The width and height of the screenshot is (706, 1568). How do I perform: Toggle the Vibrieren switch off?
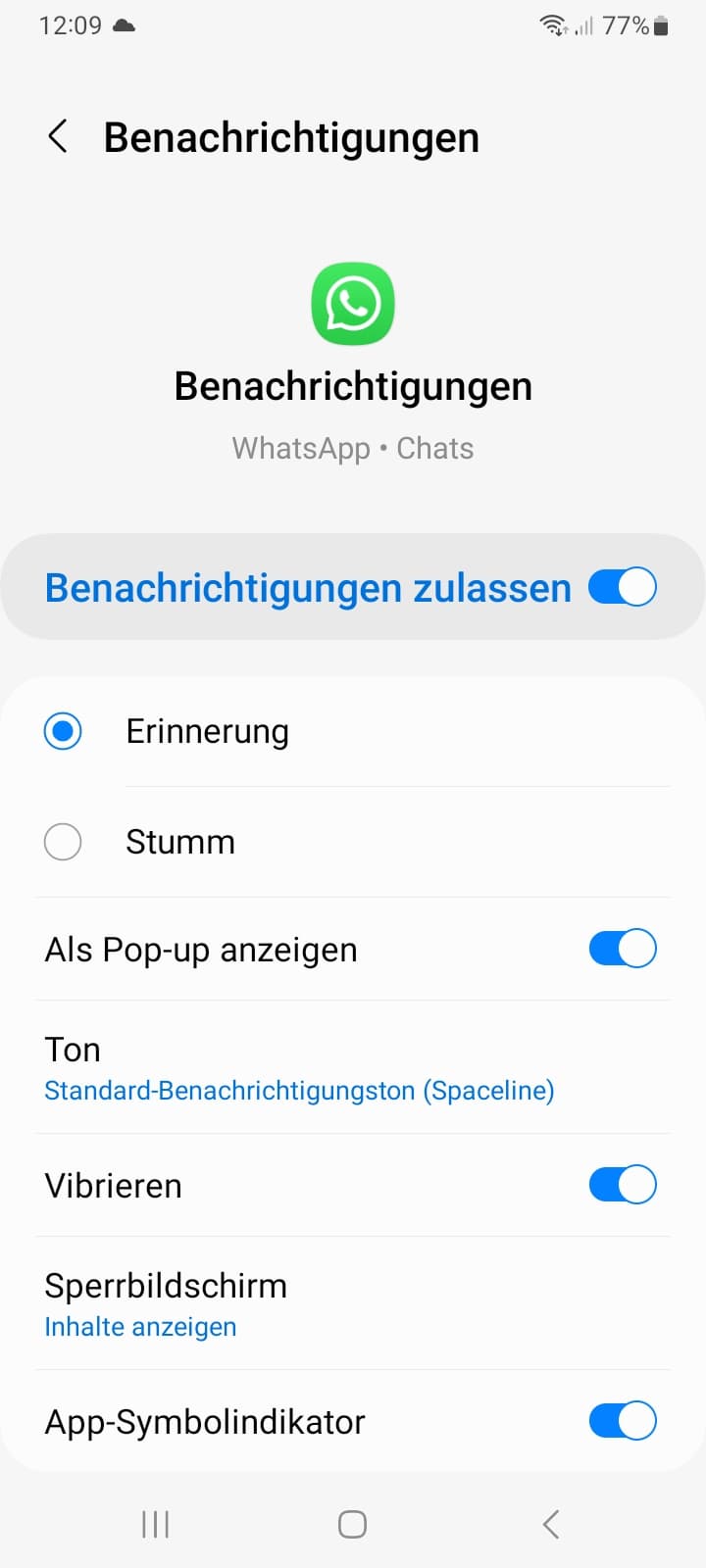(x=622, y=1185)
